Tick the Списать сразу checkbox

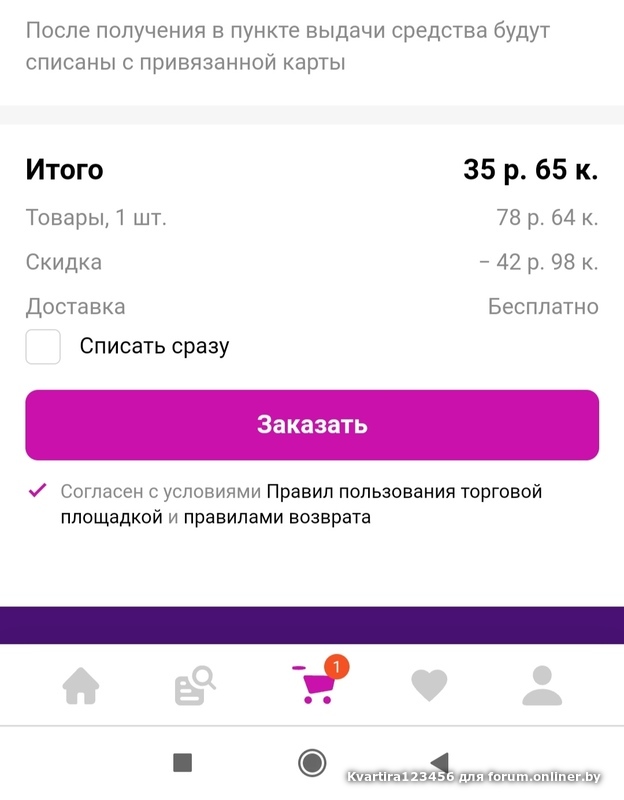[x=43, y=347]
